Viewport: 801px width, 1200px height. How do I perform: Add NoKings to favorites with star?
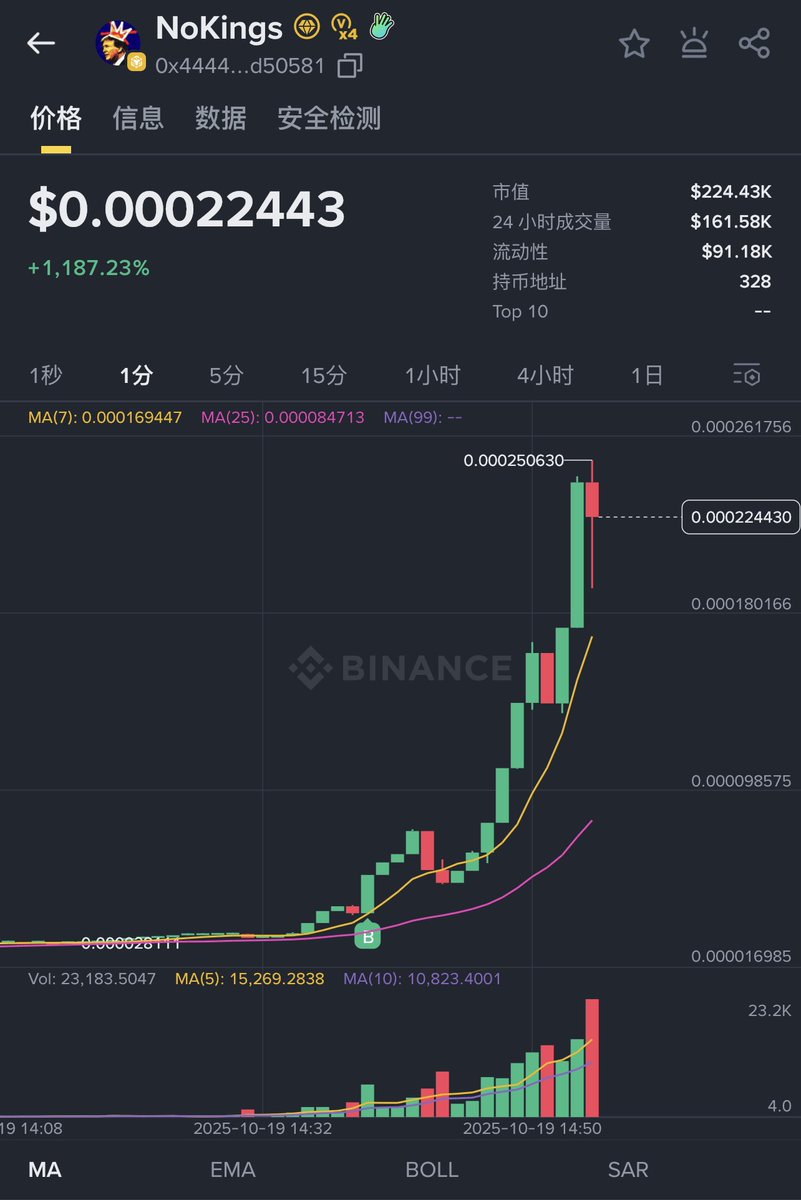point(634,44)
